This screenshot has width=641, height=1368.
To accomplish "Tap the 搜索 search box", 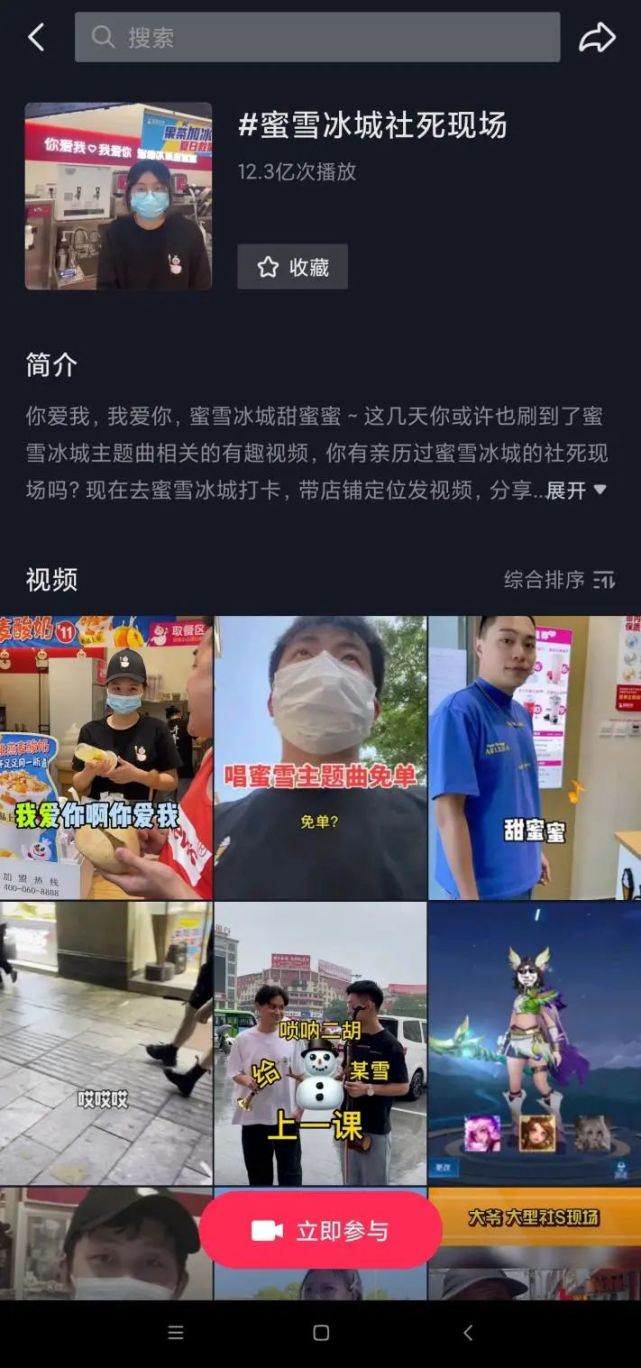I will point(317,38).
